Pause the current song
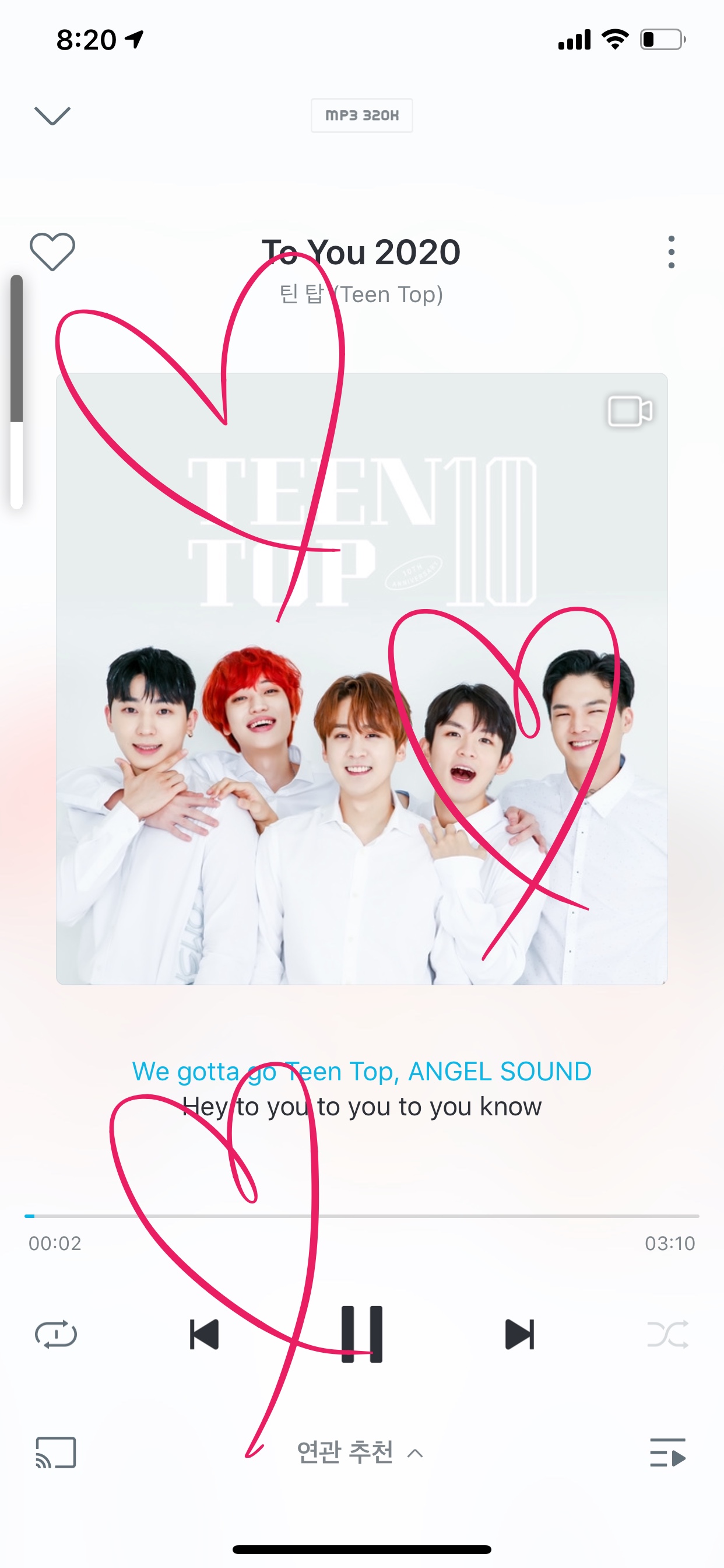 click(x=362, y=1334)
